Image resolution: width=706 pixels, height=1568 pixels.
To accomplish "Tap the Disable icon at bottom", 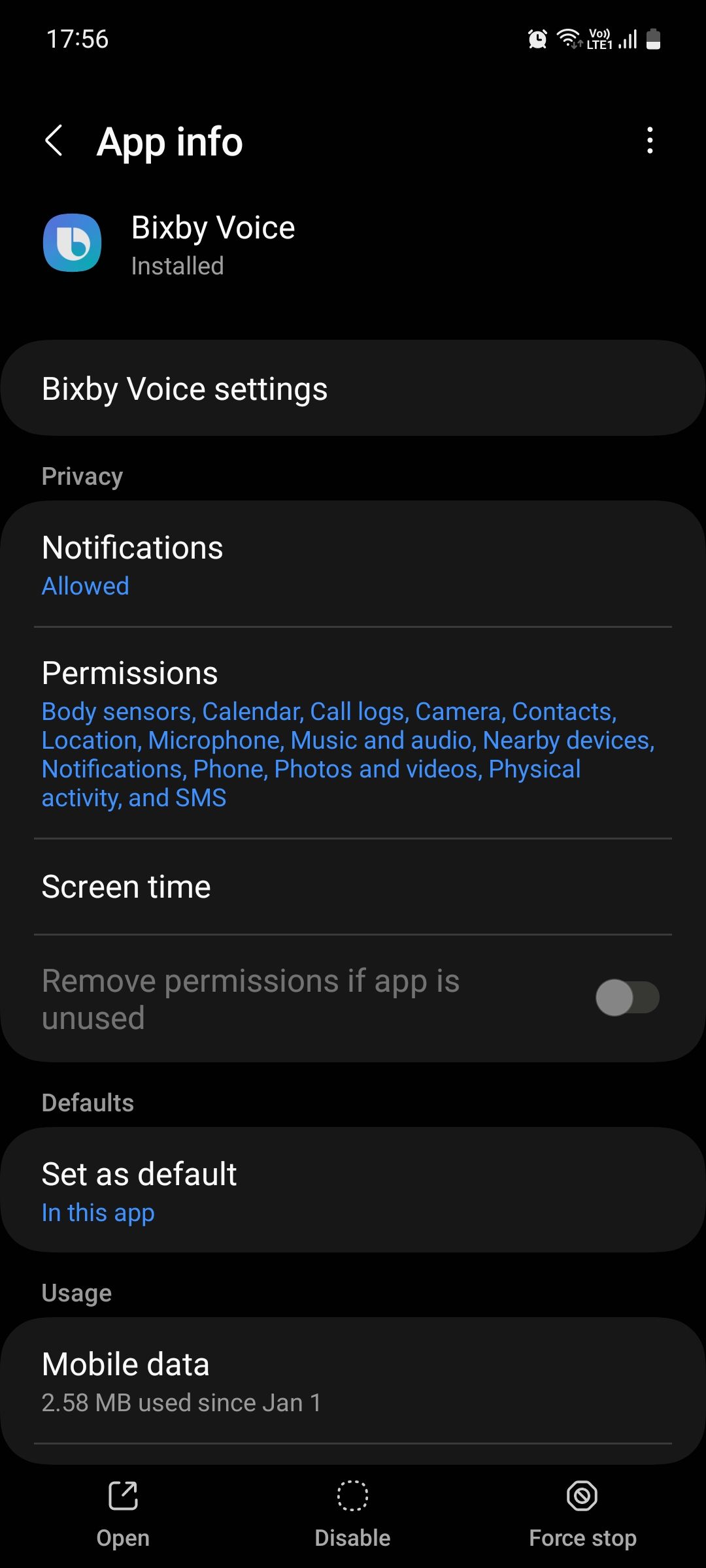I will click(x=352, y=1496).
